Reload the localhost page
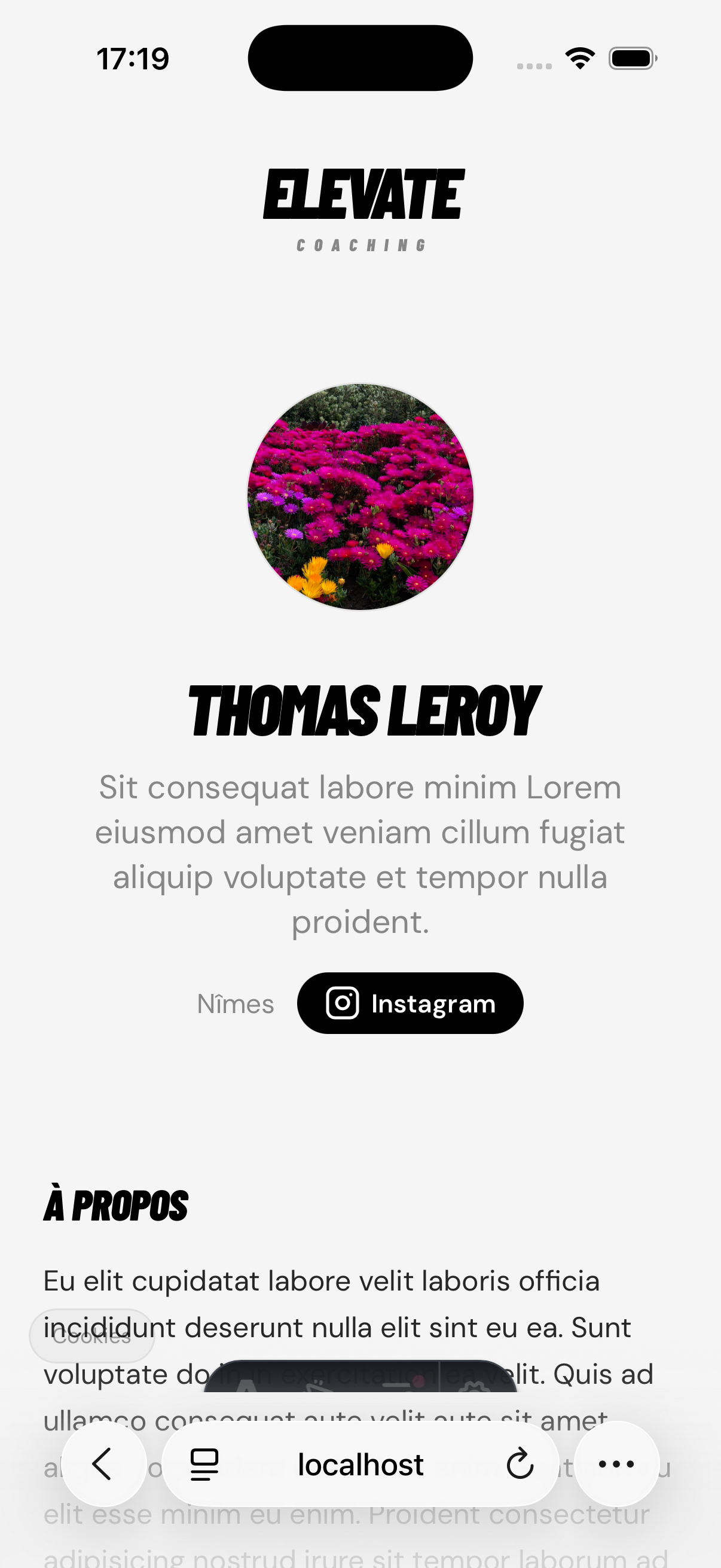 pos(520,1464)
